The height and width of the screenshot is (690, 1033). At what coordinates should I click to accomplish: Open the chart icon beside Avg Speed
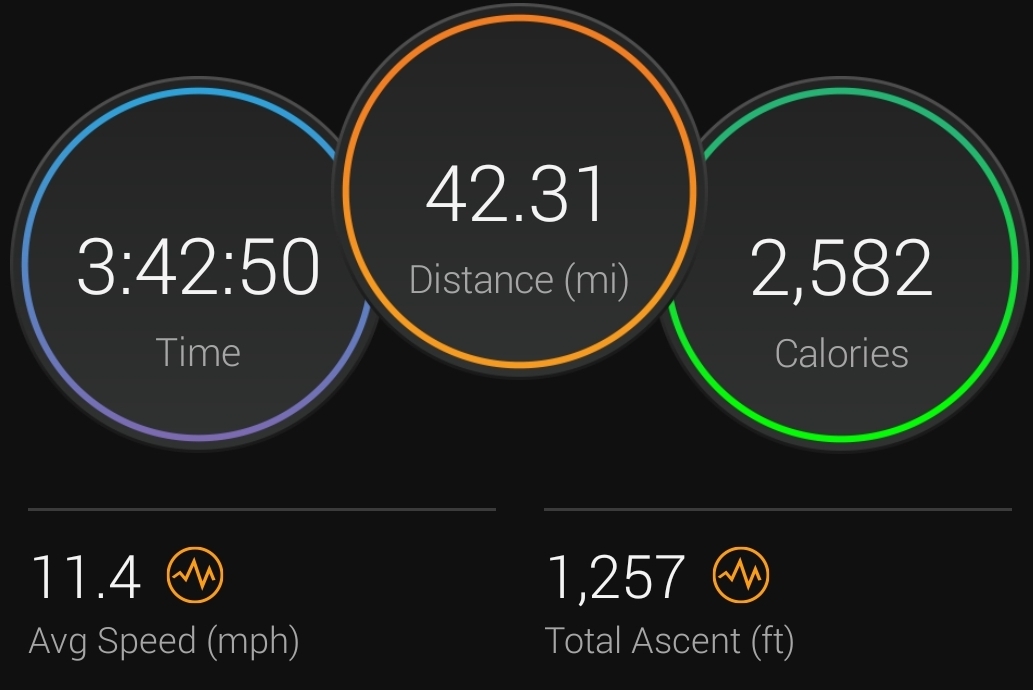pyautogui.click(x=195, y=575)
